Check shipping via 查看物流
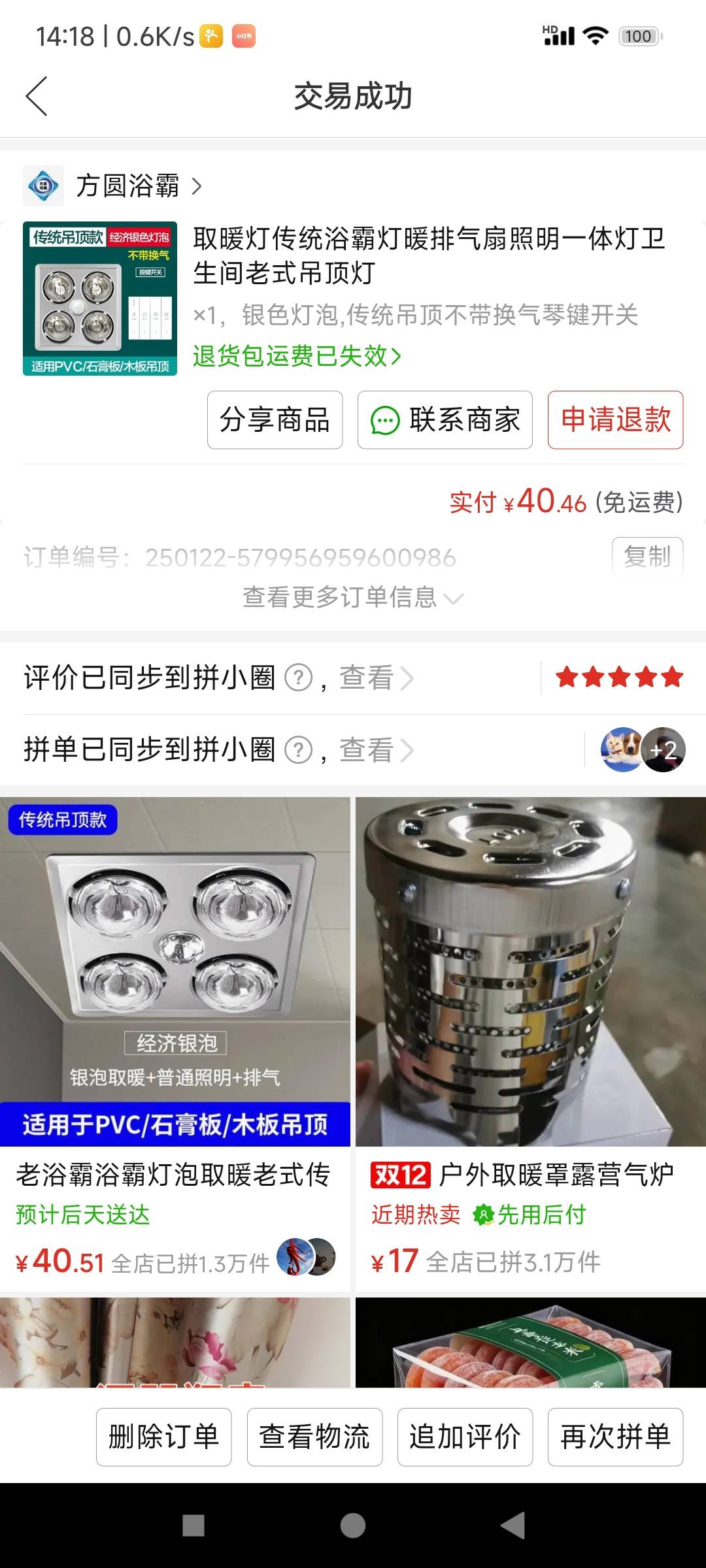Image resolution: width=706 pixels, height=1568 pixels. [314, 1437]
